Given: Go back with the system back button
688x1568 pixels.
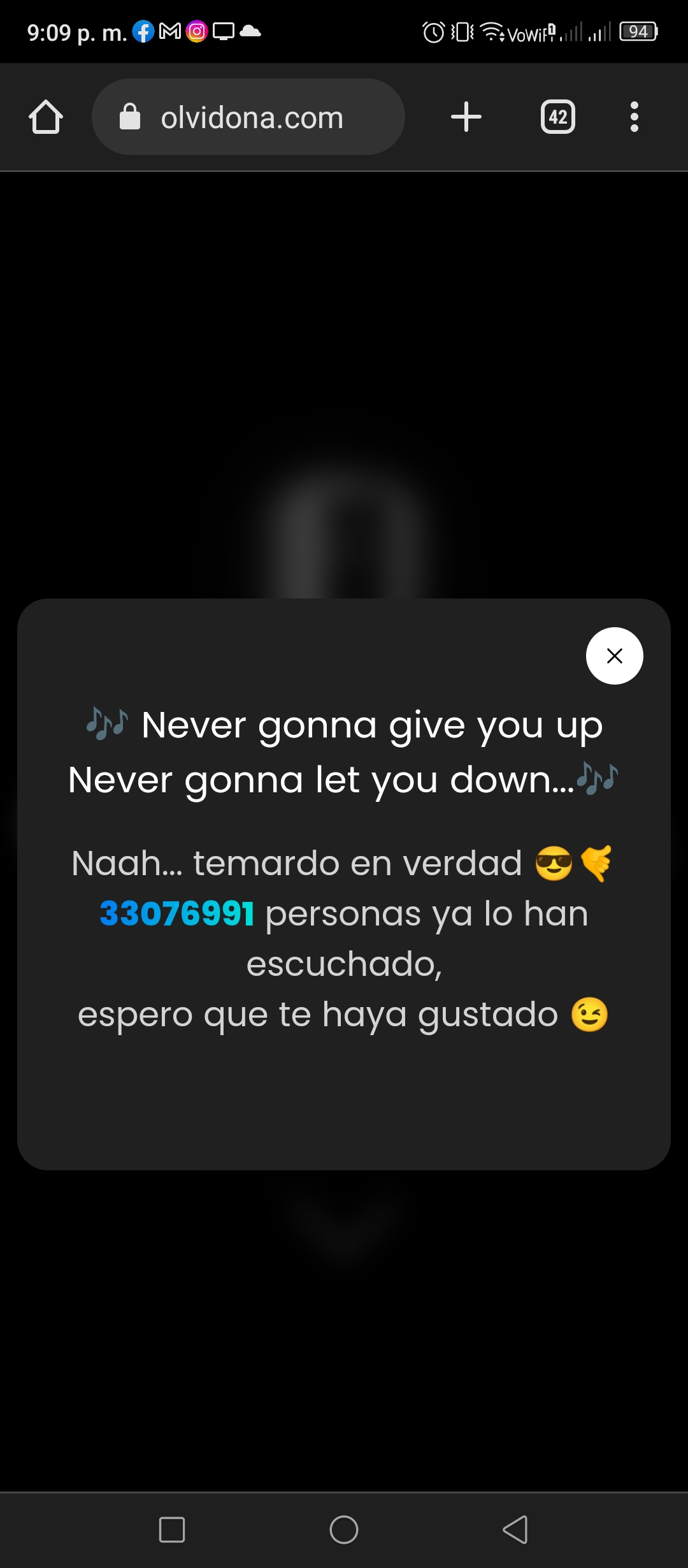Looking at the screenshot, I should (515, 1529).
